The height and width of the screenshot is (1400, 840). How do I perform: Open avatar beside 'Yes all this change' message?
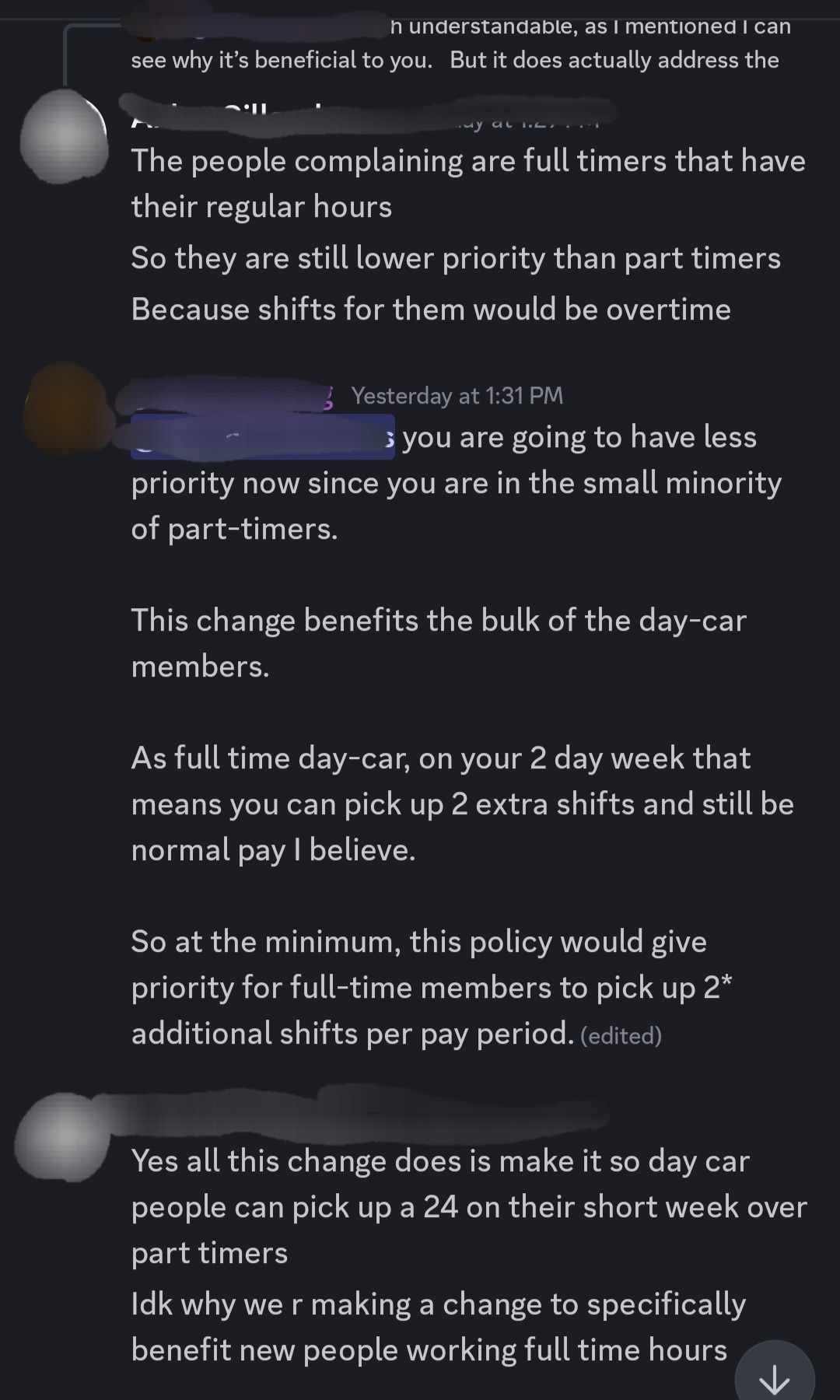[x=64, y=1136]
